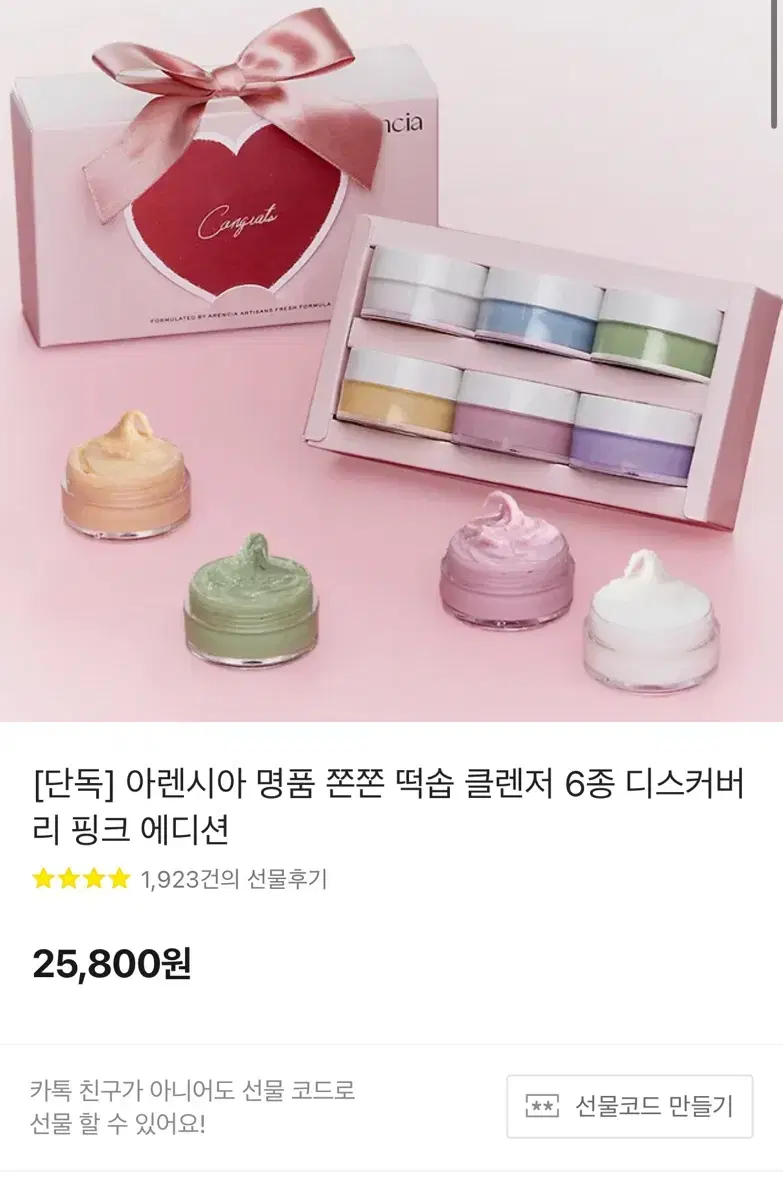Open the main product photo
Image resolution: width=783 pixels, height=1200 pixels.
tap(391, 360)
